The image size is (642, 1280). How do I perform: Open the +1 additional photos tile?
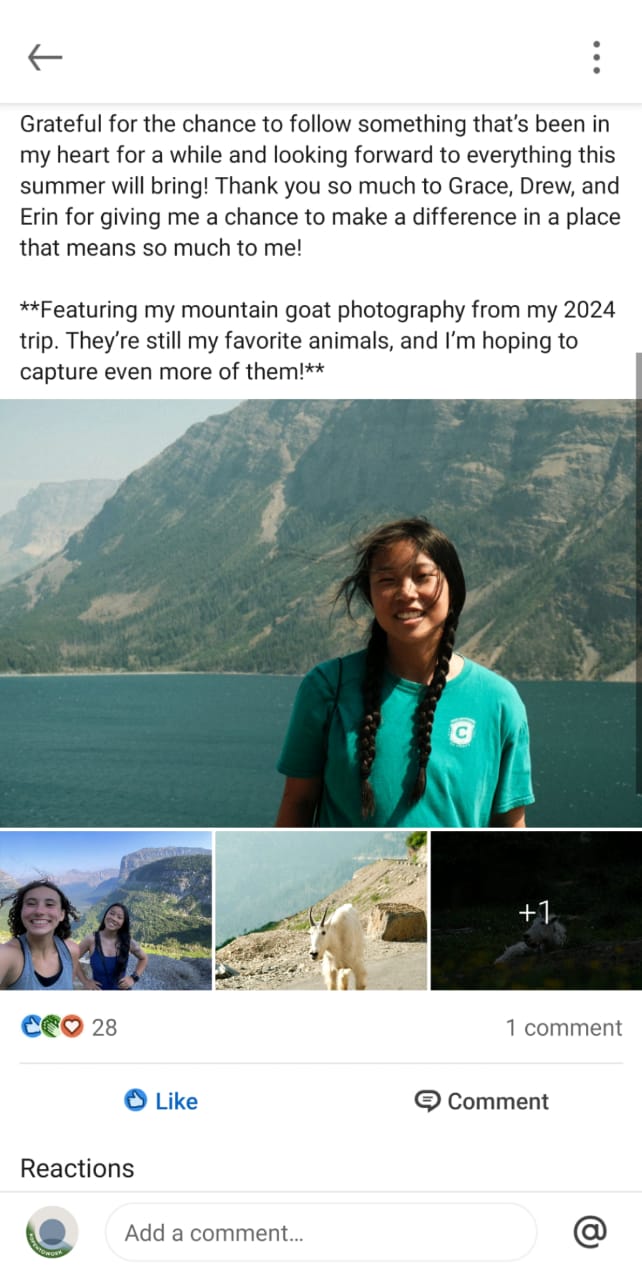pos(536,910)
